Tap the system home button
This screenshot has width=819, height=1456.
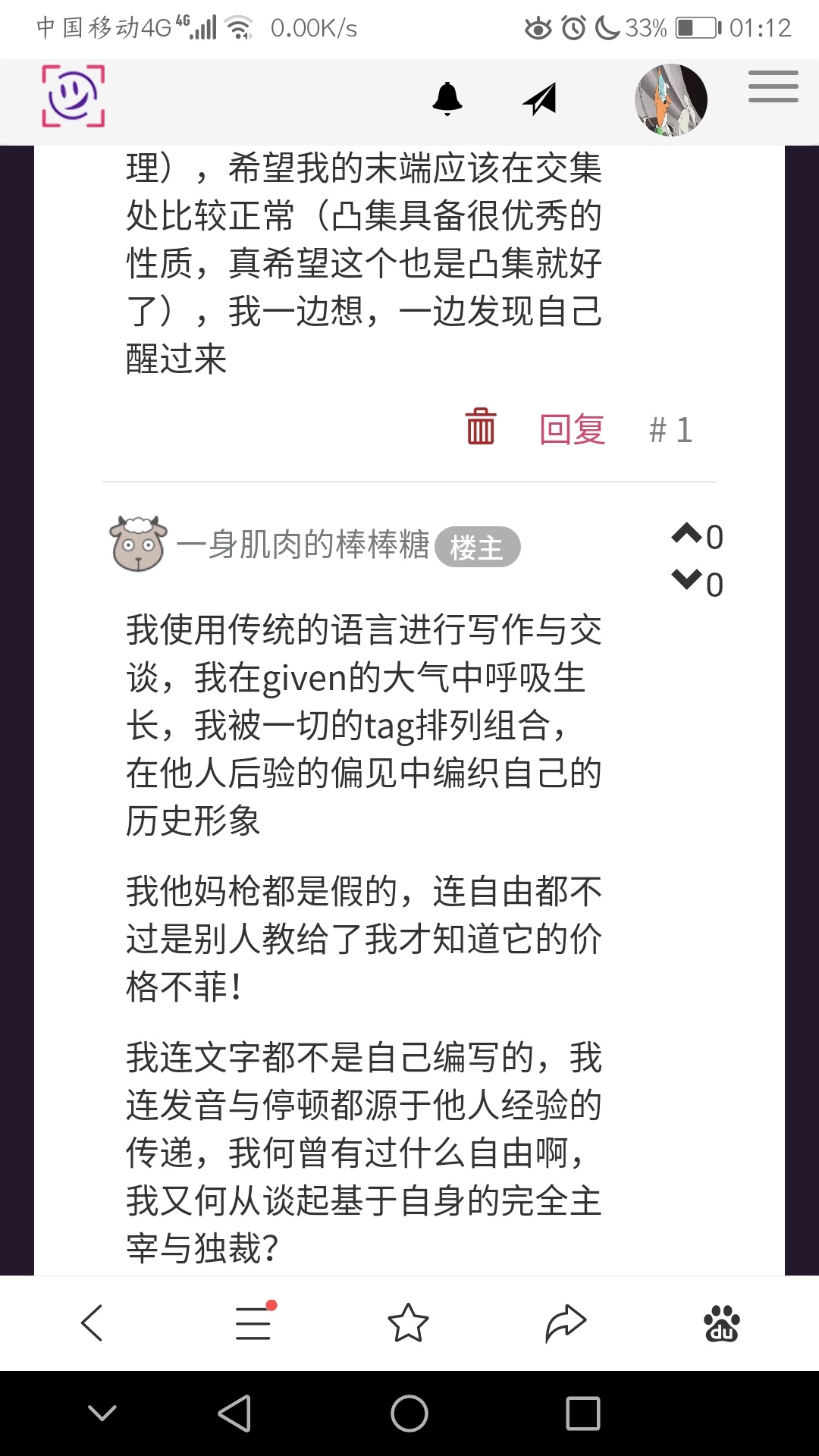pos(409,1414)
